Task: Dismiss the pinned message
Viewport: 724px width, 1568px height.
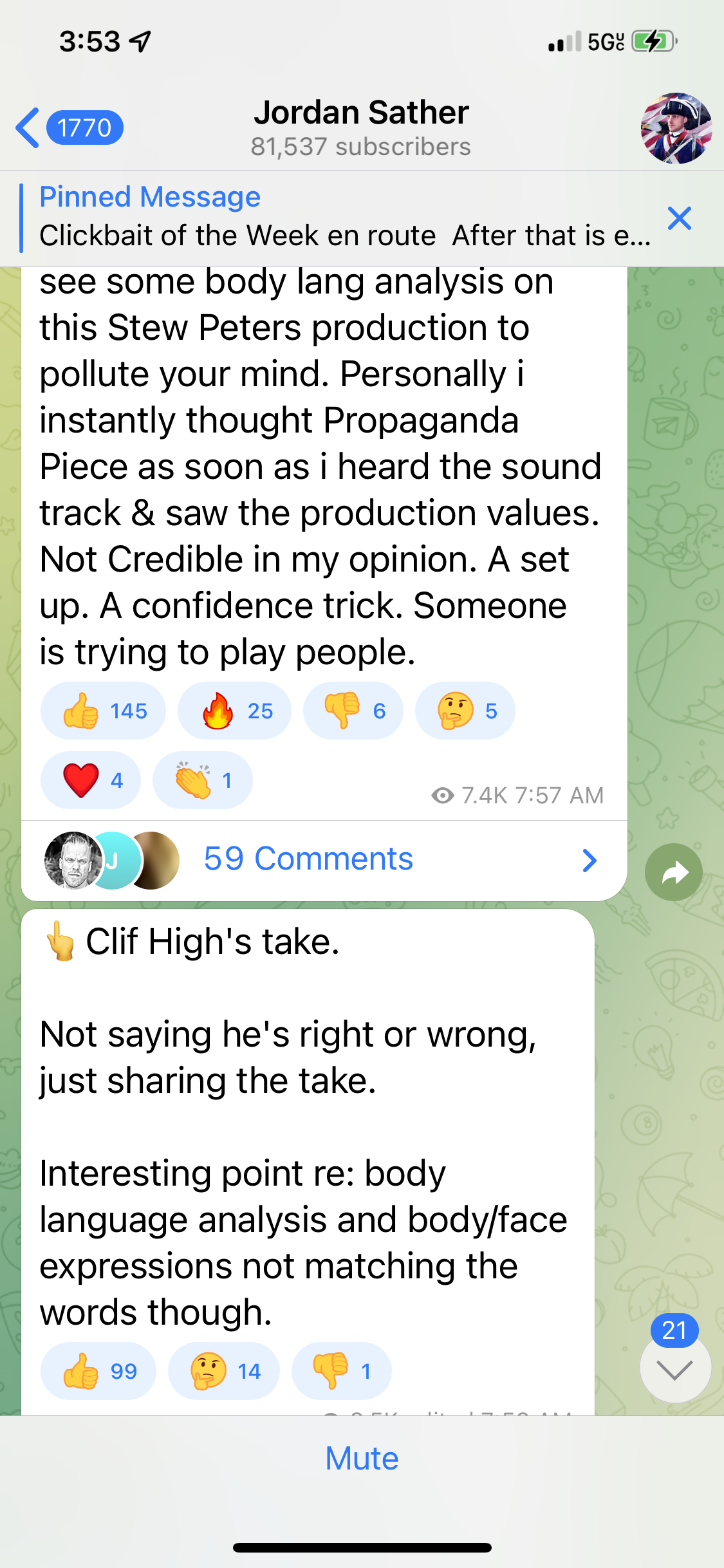Action: point(679,218)
